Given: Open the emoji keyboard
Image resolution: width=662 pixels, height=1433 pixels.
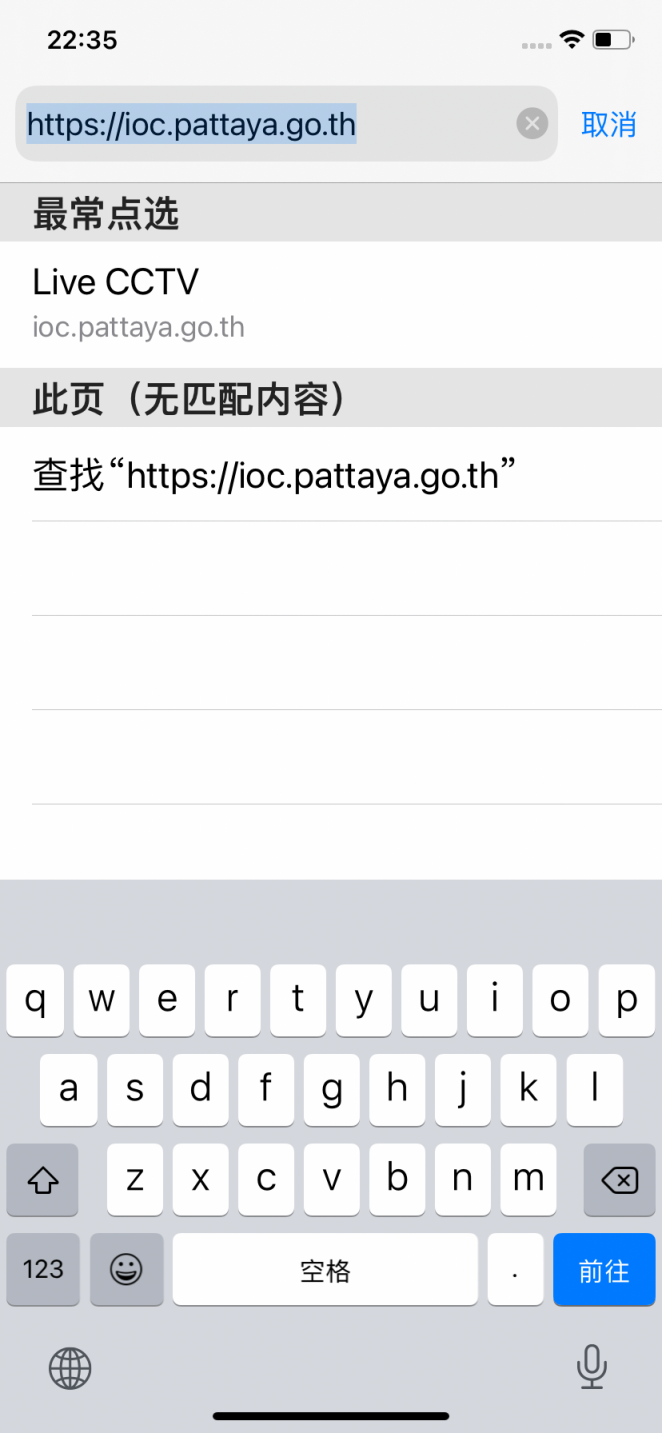Looking at the screenshot, I should click(126, 1270).
